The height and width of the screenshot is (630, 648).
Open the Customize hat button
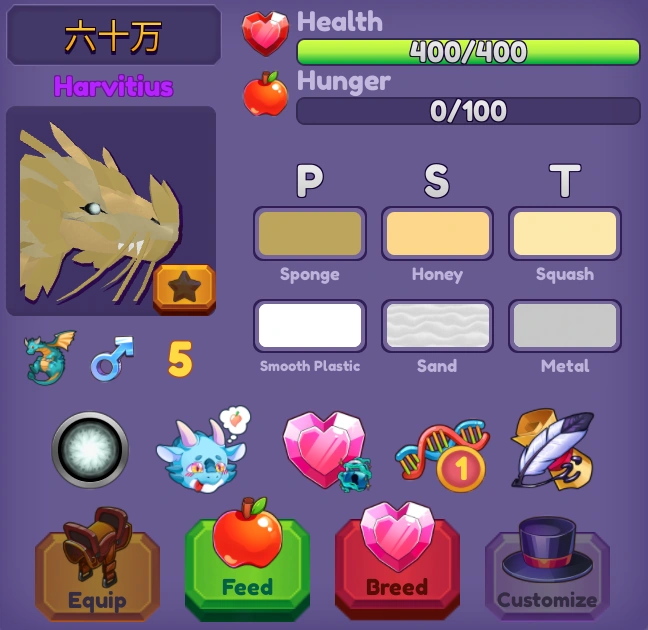547,570
